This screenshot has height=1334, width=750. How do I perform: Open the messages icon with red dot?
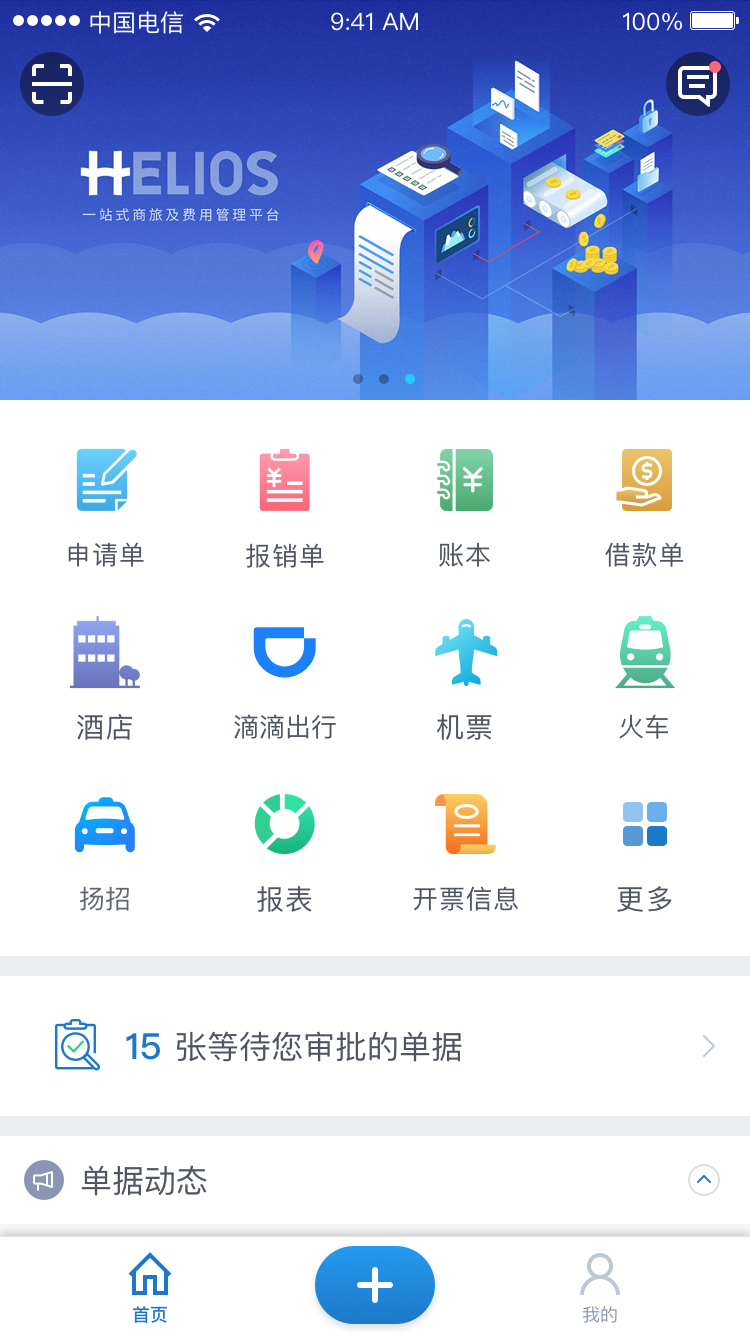click(x=697, y=84)
